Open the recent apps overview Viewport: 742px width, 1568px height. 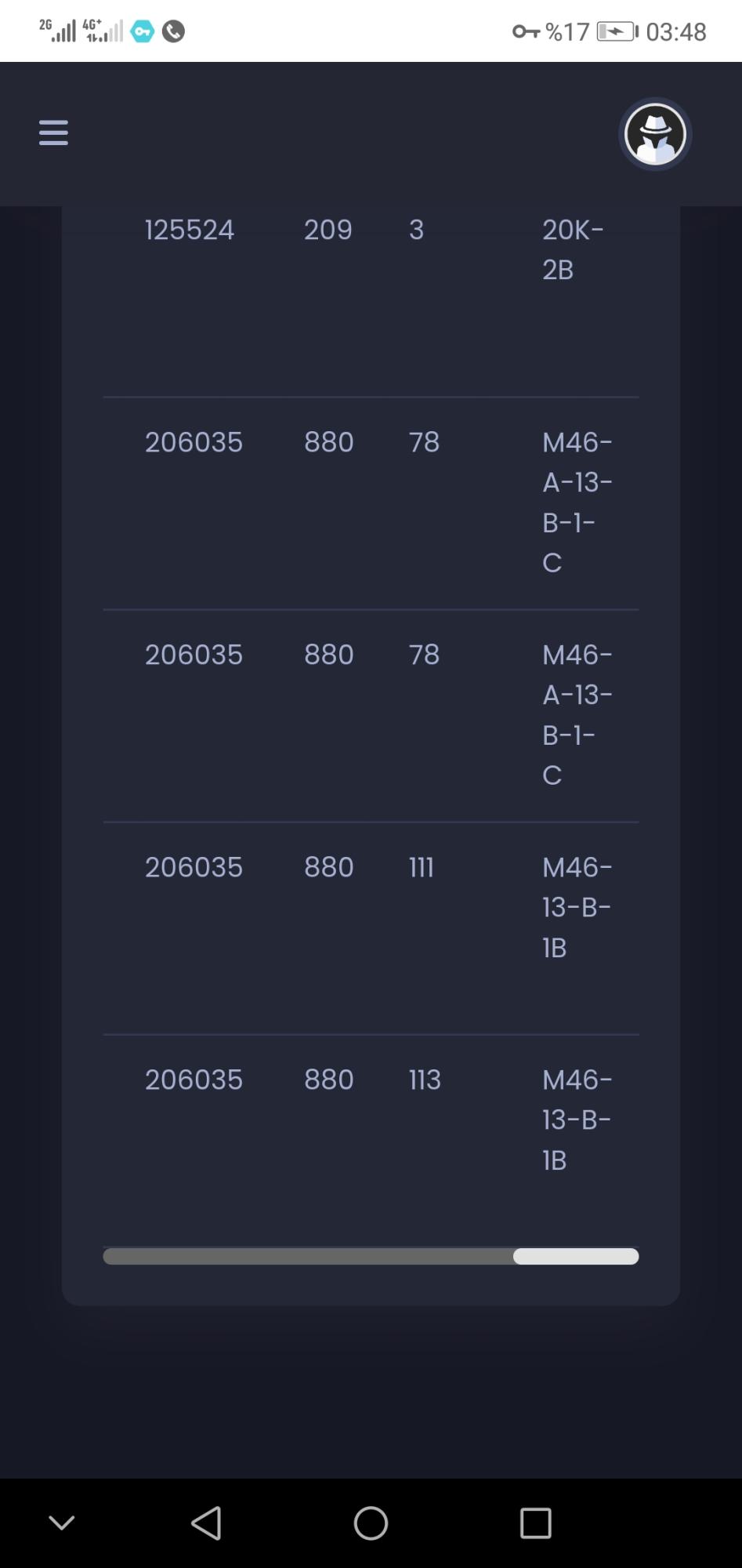click(x=535, y=1523)
